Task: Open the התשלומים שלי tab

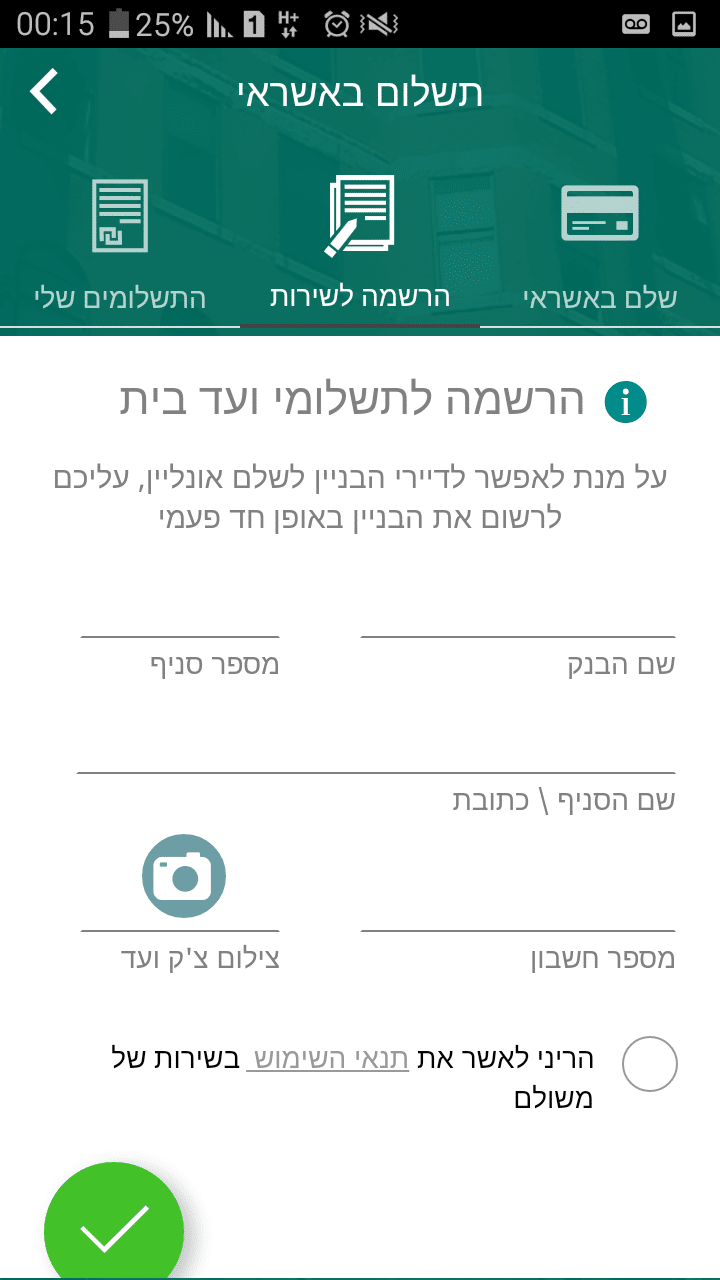Action: (x=120, y=245)
